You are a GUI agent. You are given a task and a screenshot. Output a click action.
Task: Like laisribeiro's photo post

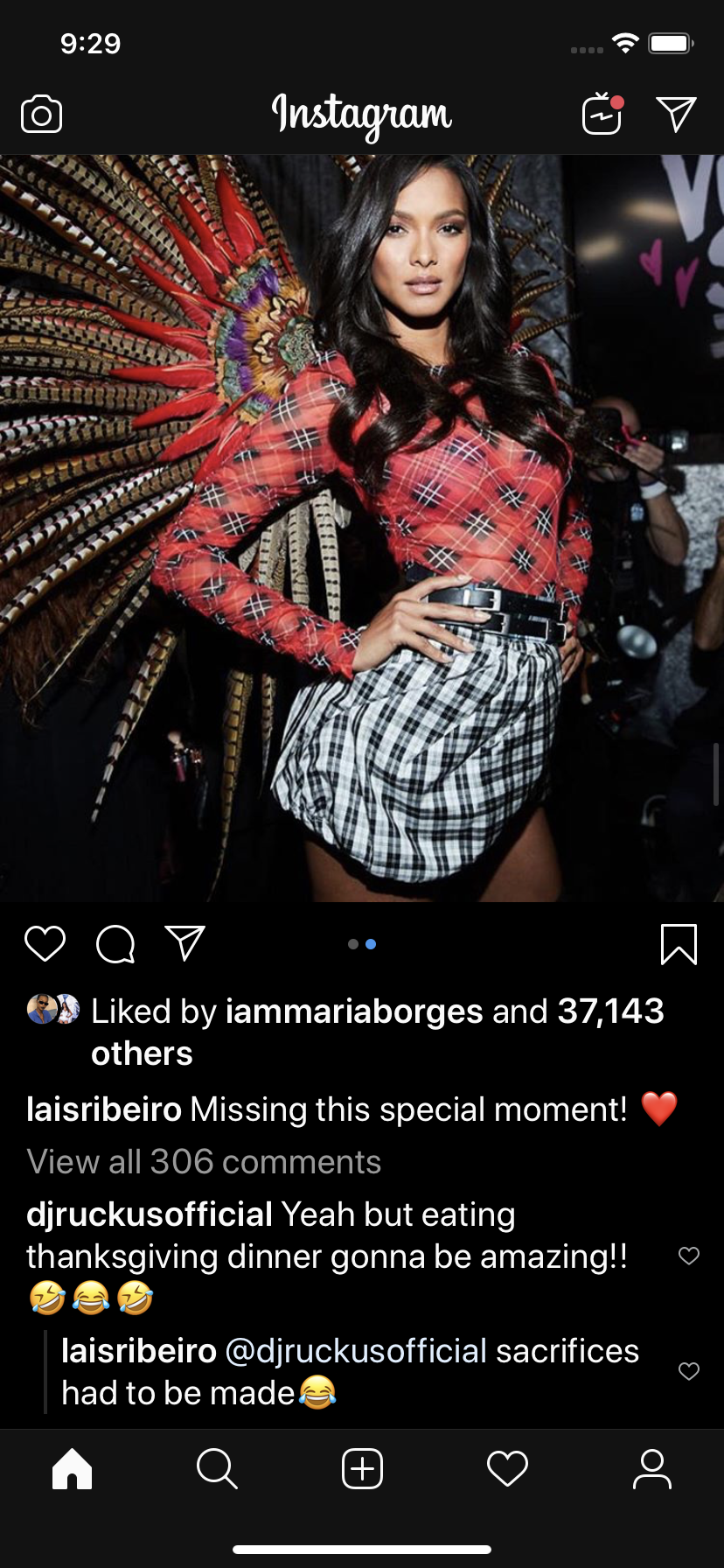tap(45, 943)
